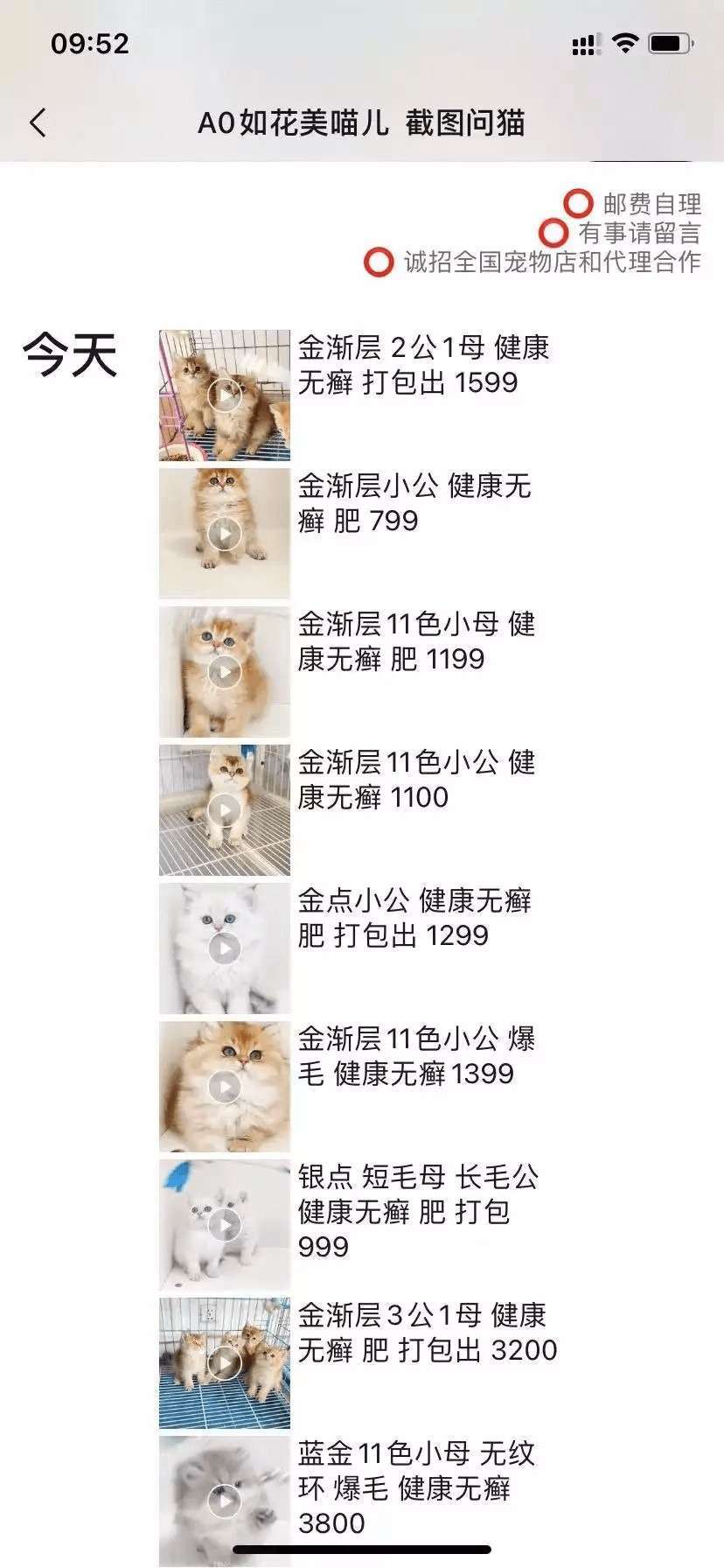
Task: Play the 银点 999 video
Action: point(225,1225)
